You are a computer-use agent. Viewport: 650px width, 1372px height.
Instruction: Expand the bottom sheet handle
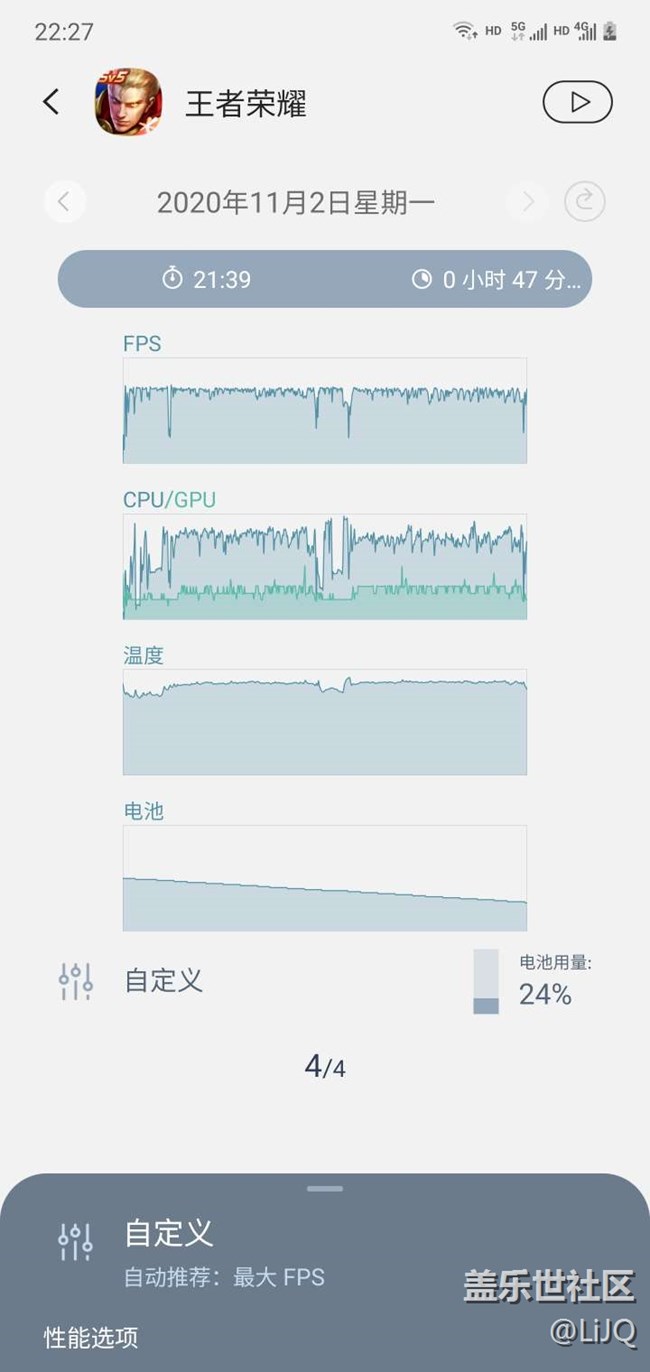(325, 1189)
